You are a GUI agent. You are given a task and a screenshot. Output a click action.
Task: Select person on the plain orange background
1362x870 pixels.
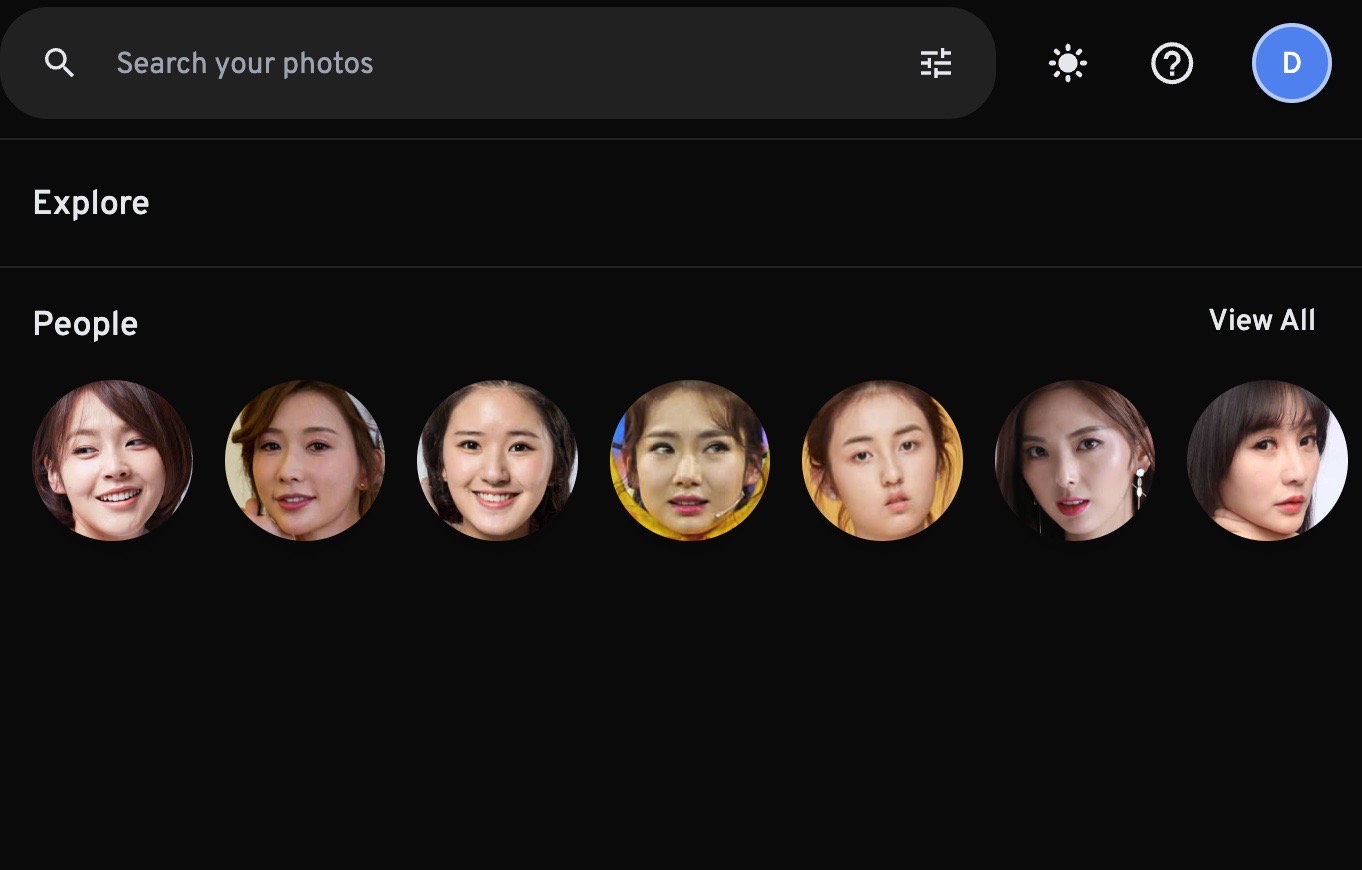click(882, 460)
